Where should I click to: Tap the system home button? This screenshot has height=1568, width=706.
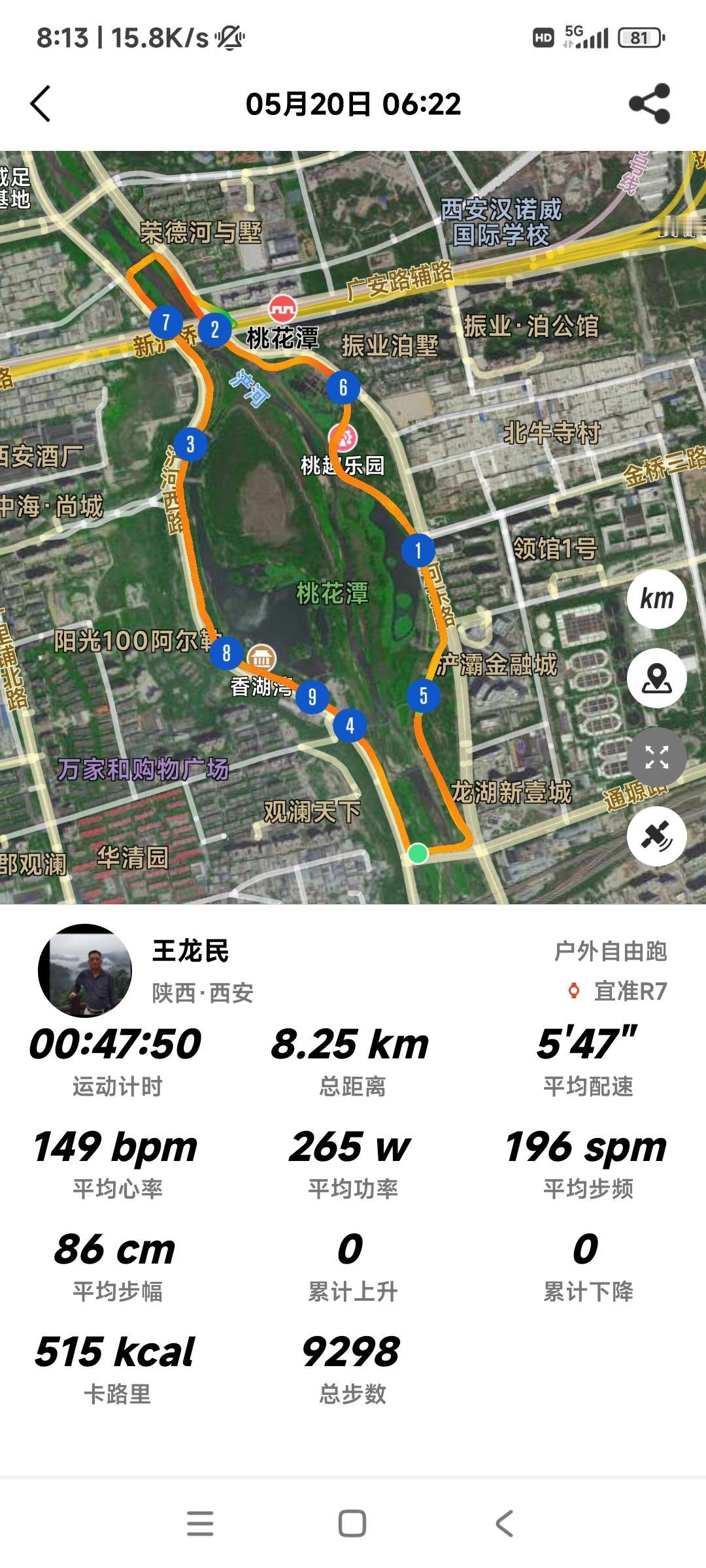[x=352, y=1524]
